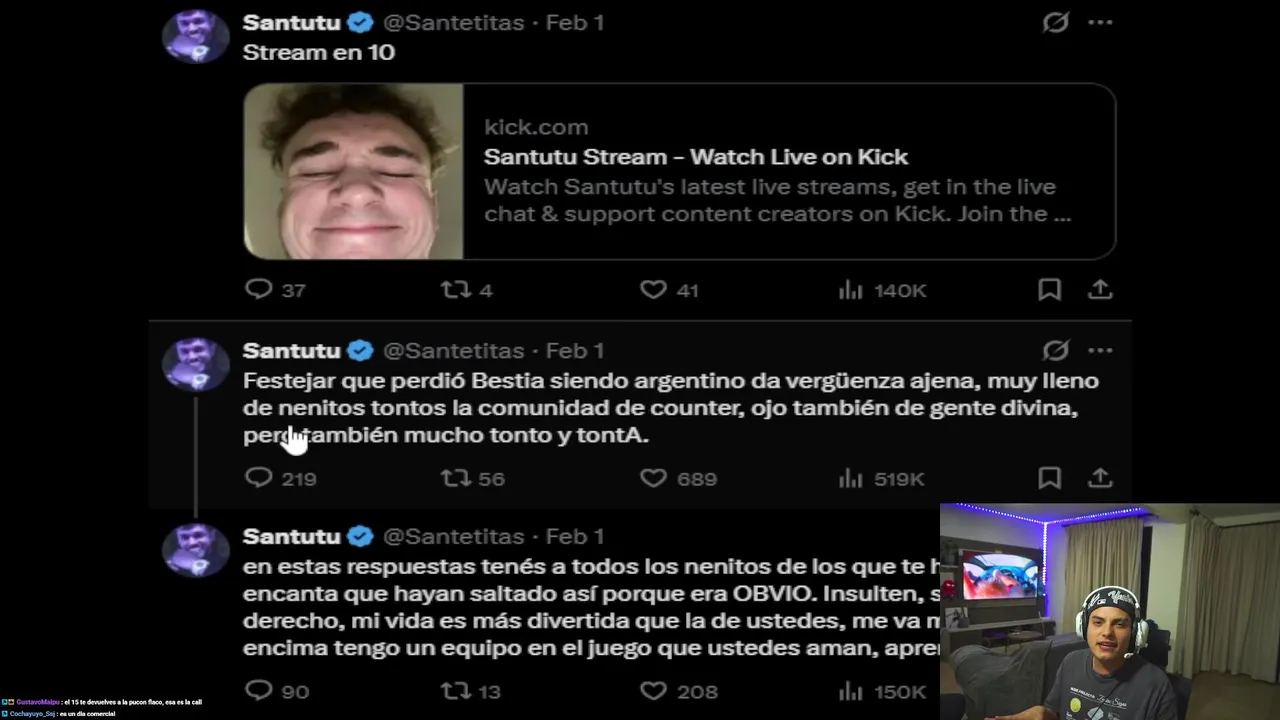Open overflow menu on the "Festejar que perdió Bestia" tweet
The height and width of the screenshot is (720, 1280).
click(x=1100, y=350)
